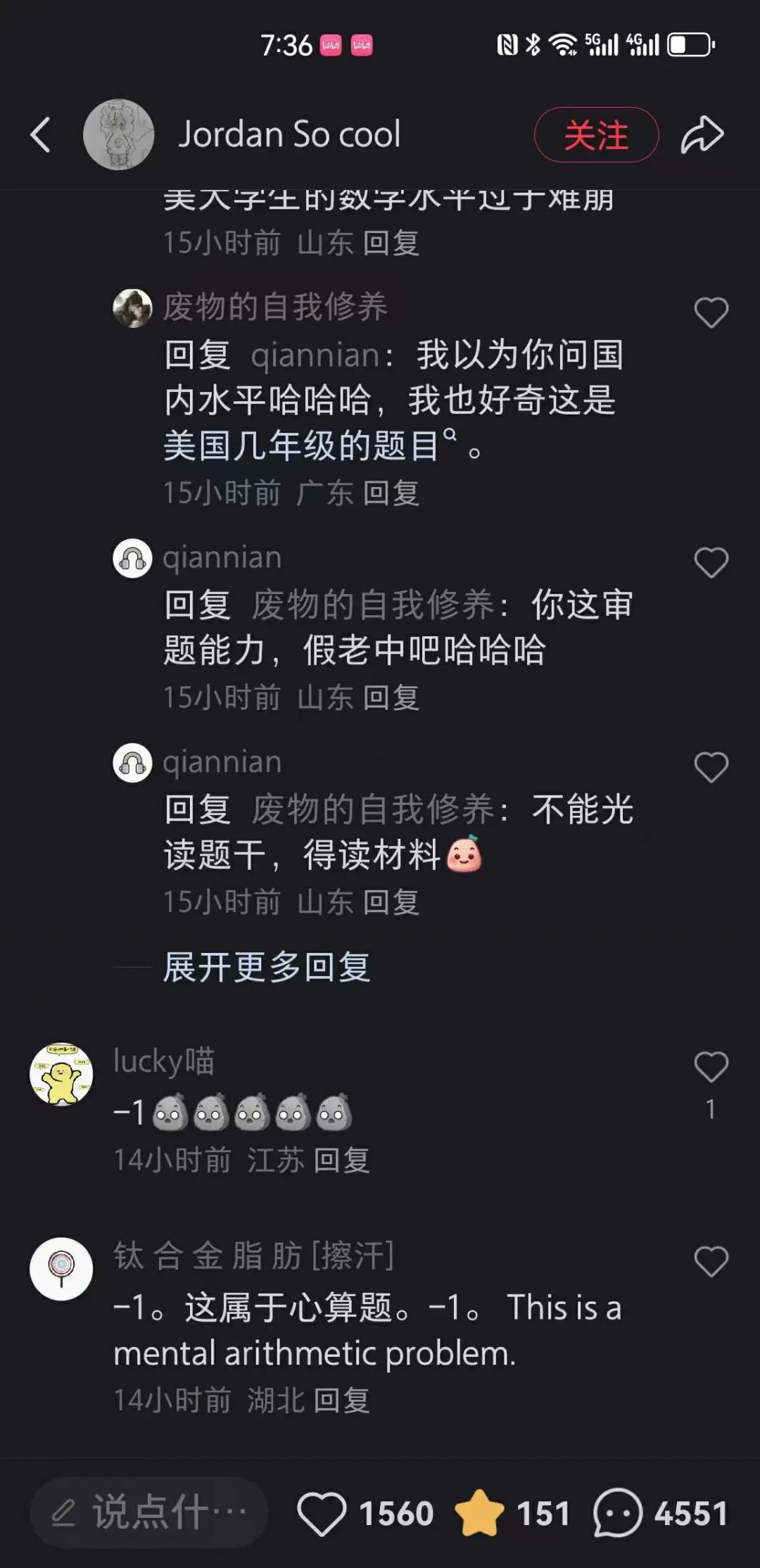This screenshot has height=1568, width=760.
Task: Reply to lucky喵's comment via 回复
Action: click(x=341, y=1161)
